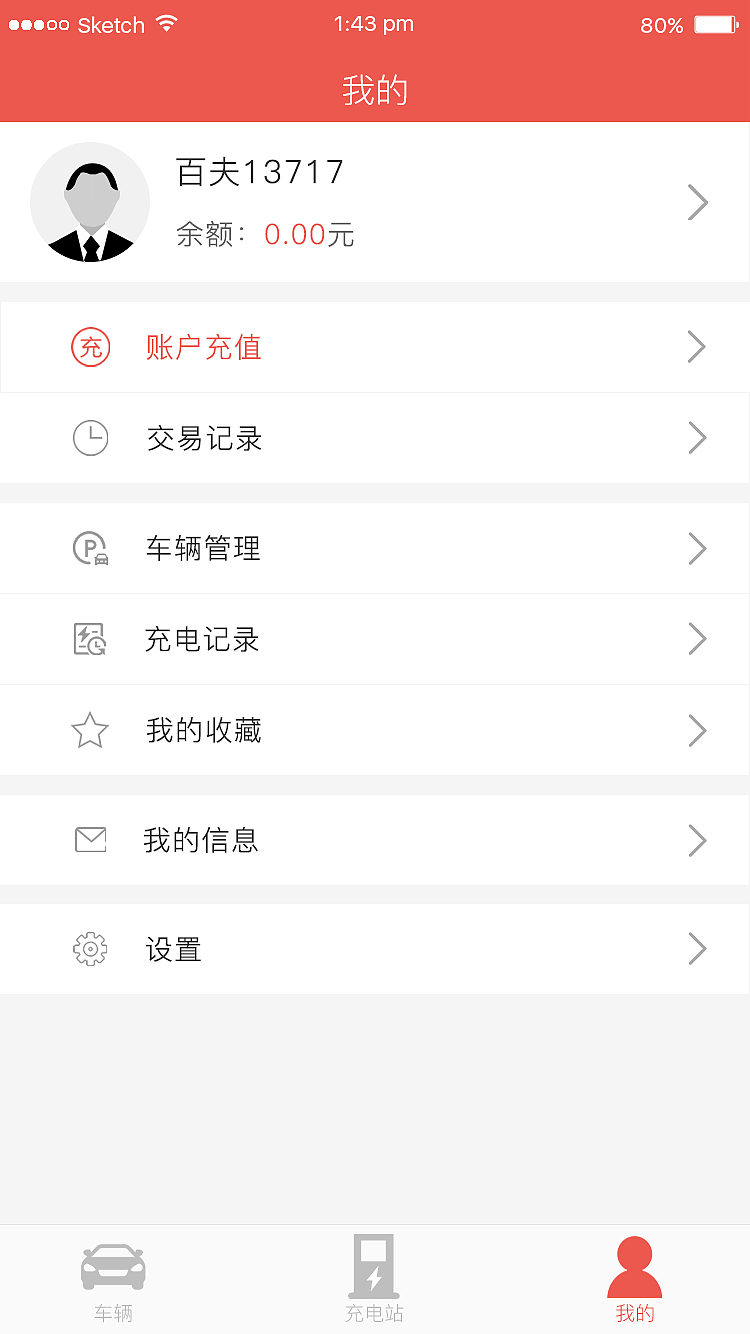Screen dimensions: 750x1334
Task: Click the 账户充值 text link
Action: [203, 346]
